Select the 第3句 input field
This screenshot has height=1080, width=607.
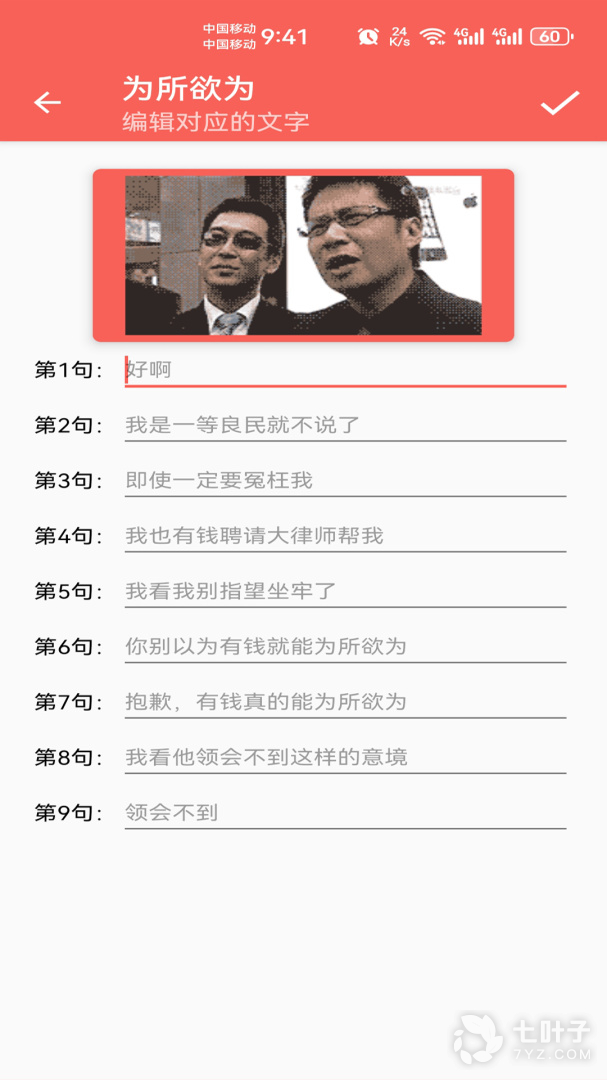point(345,480)
